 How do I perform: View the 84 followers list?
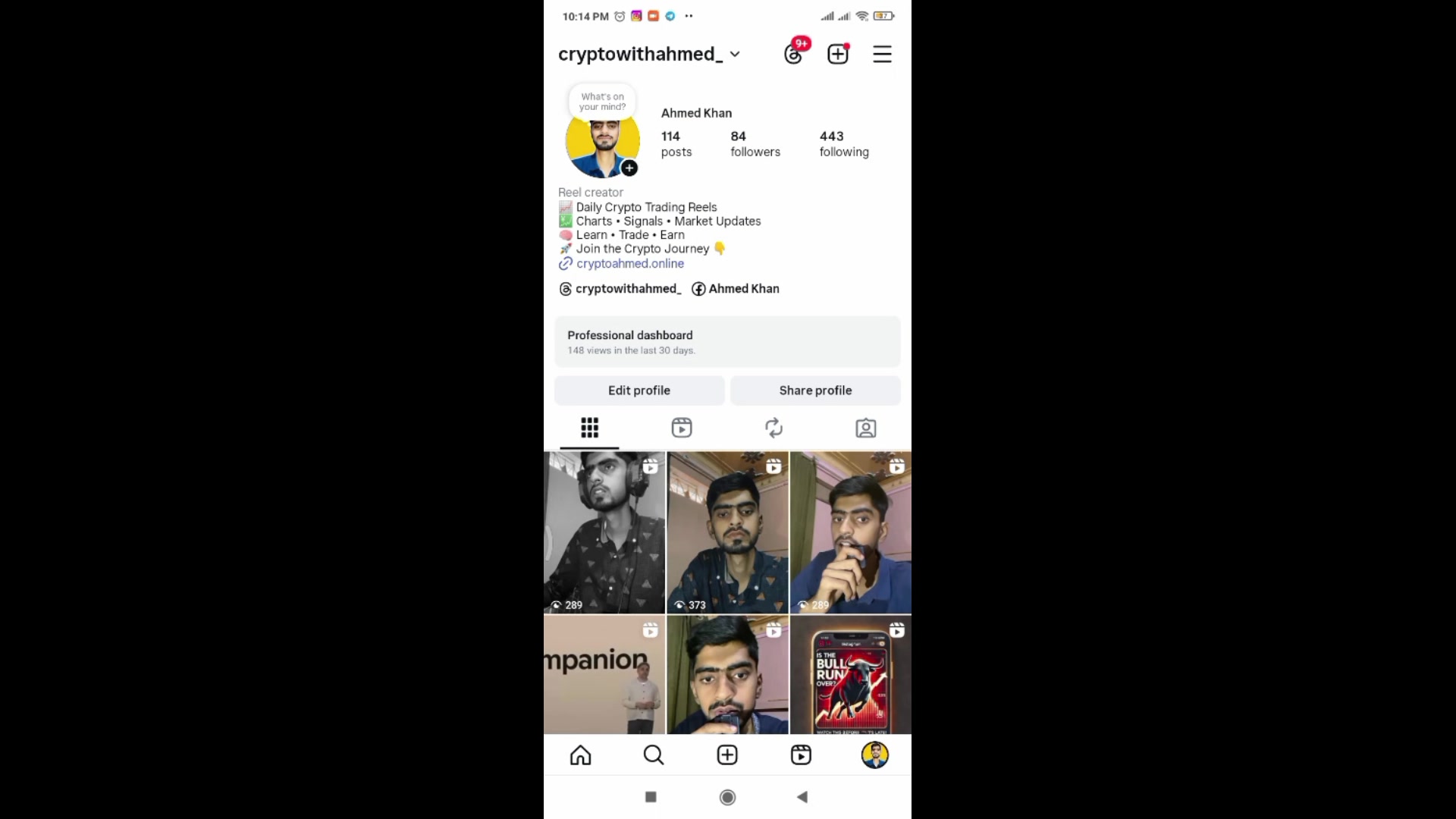click(x=755, y=143)
